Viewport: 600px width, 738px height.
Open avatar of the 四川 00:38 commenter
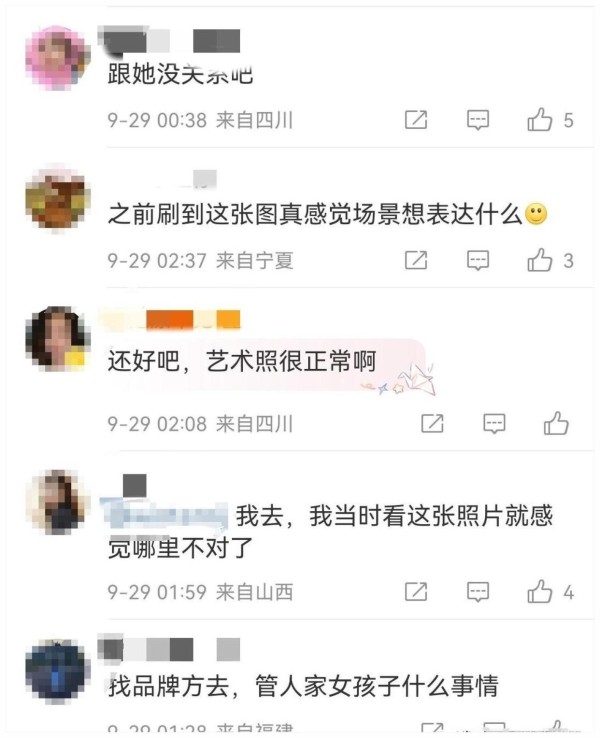click(x=57, y=57)
